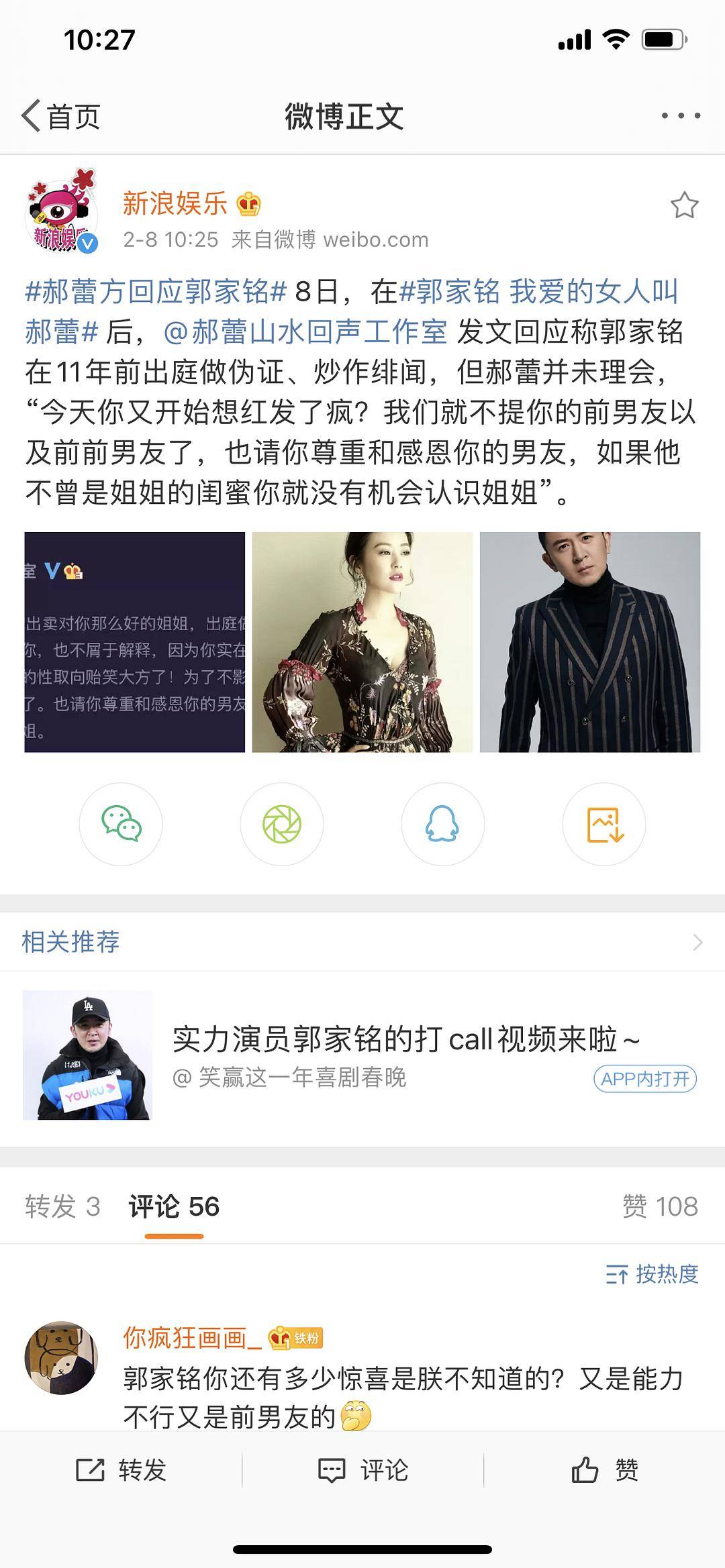Tap APP内打开 button
Image resolution: width=725 pixels, height=1568 pixels.
click(x=644, y=1079)
